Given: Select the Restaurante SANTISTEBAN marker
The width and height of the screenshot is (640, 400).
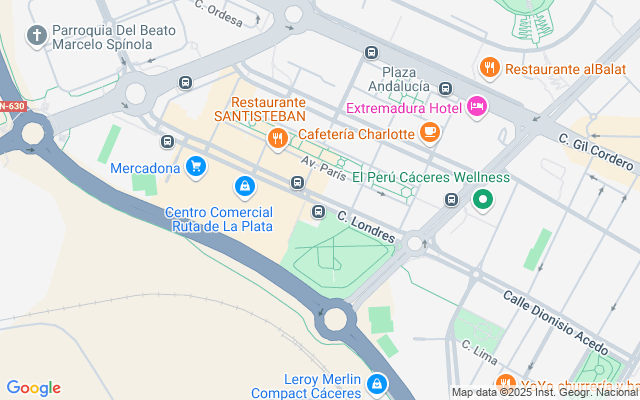Looking at the screenshot, I should pos(278,140).
